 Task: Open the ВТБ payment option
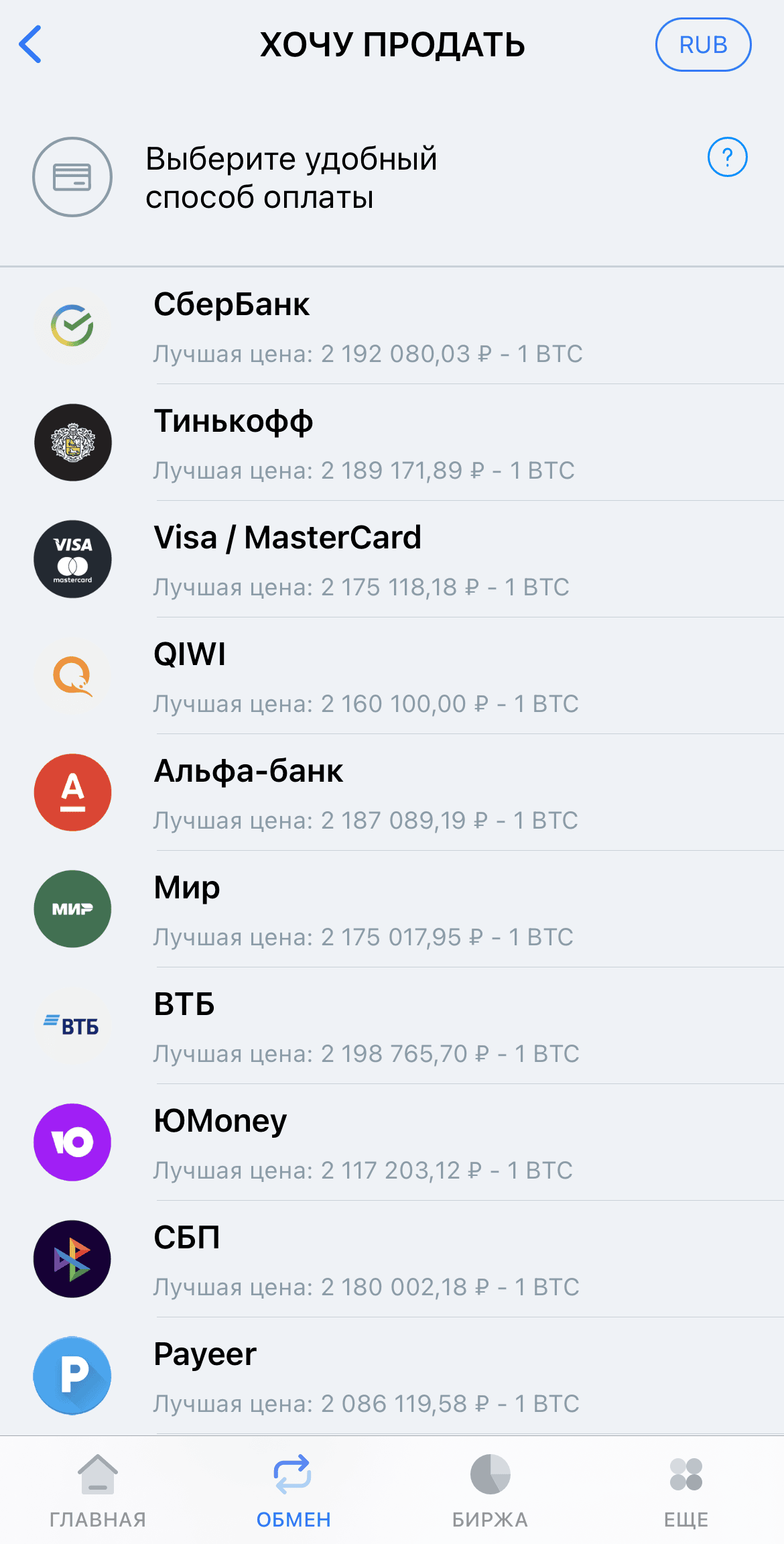click(392, 1026)
